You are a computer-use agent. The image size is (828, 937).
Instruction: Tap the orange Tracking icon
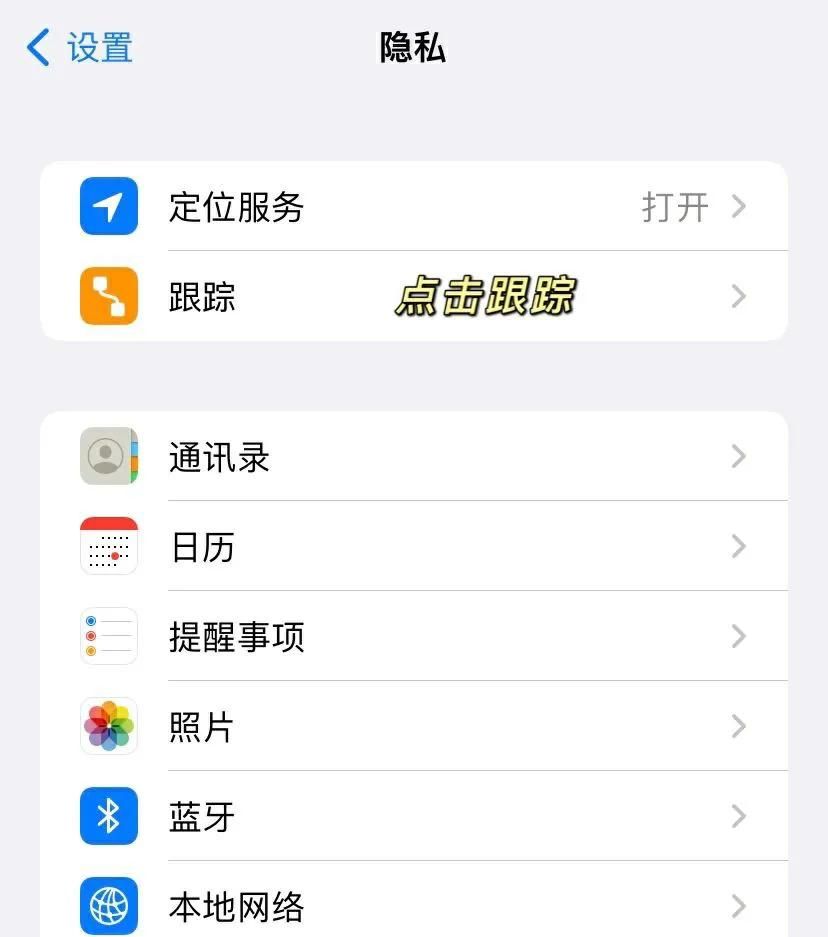pyautogui.click(x=109, y=296)
